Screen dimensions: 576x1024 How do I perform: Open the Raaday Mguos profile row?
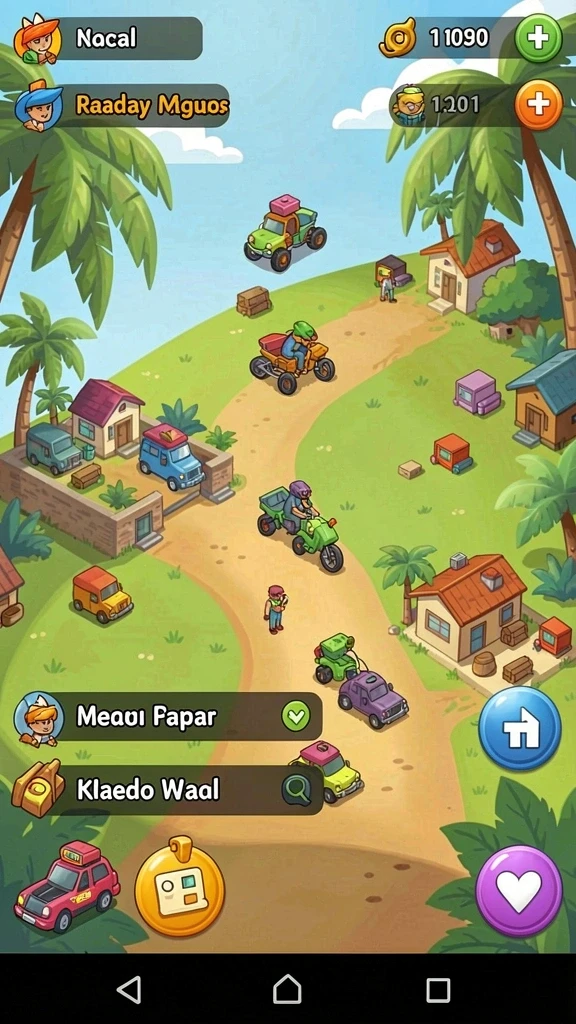[122, 105]
